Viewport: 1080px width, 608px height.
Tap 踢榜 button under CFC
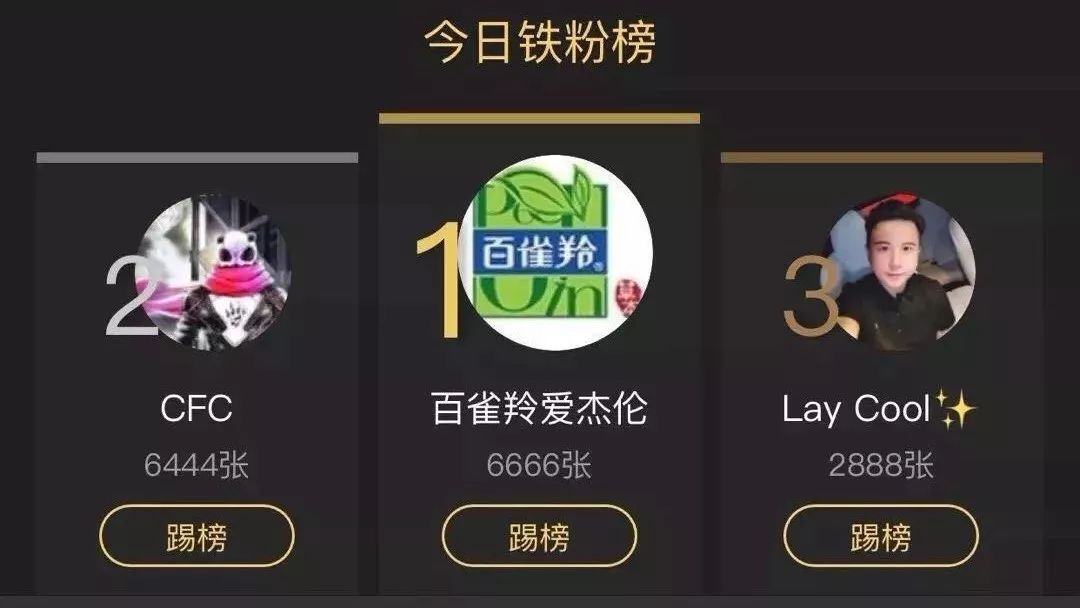point(197,536)
